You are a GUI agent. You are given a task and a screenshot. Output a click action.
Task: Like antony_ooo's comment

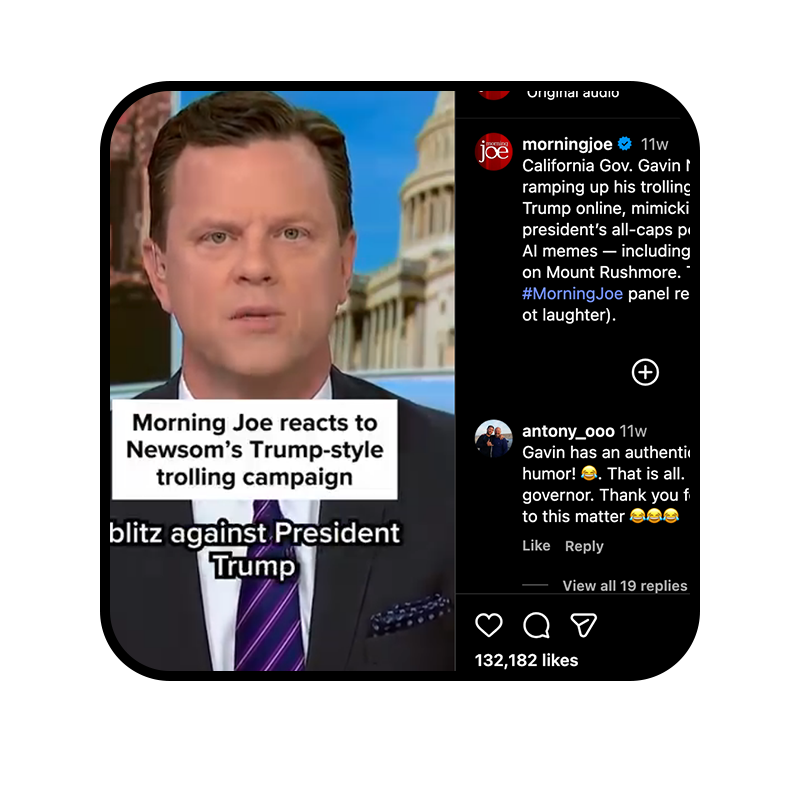tap(536, 546)
